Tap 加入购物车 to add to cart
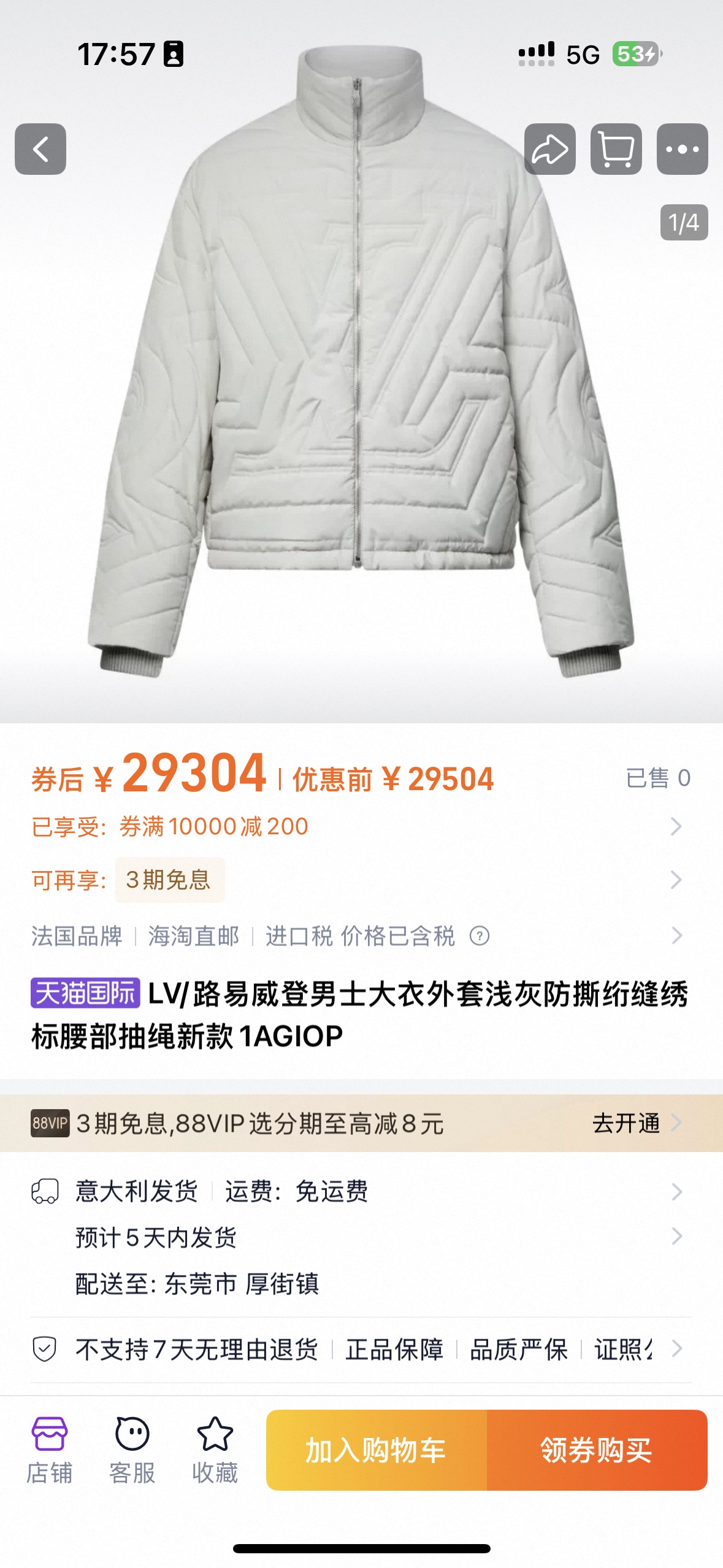The height and width of the screenshot is (1568, 723). 376,1450
